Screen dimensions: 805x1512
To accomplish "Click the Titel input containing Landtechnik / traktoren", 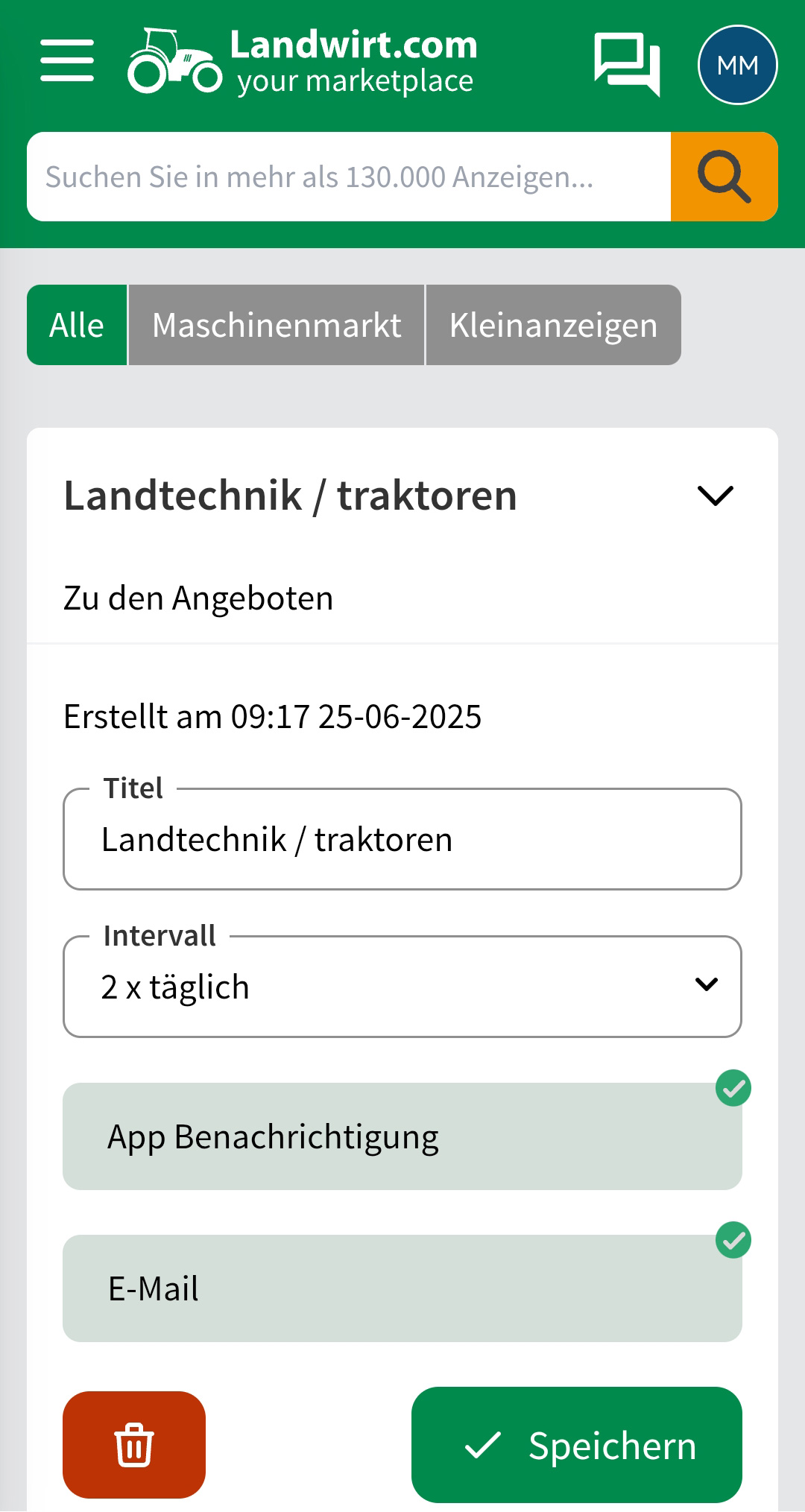I will coord(402,839).
